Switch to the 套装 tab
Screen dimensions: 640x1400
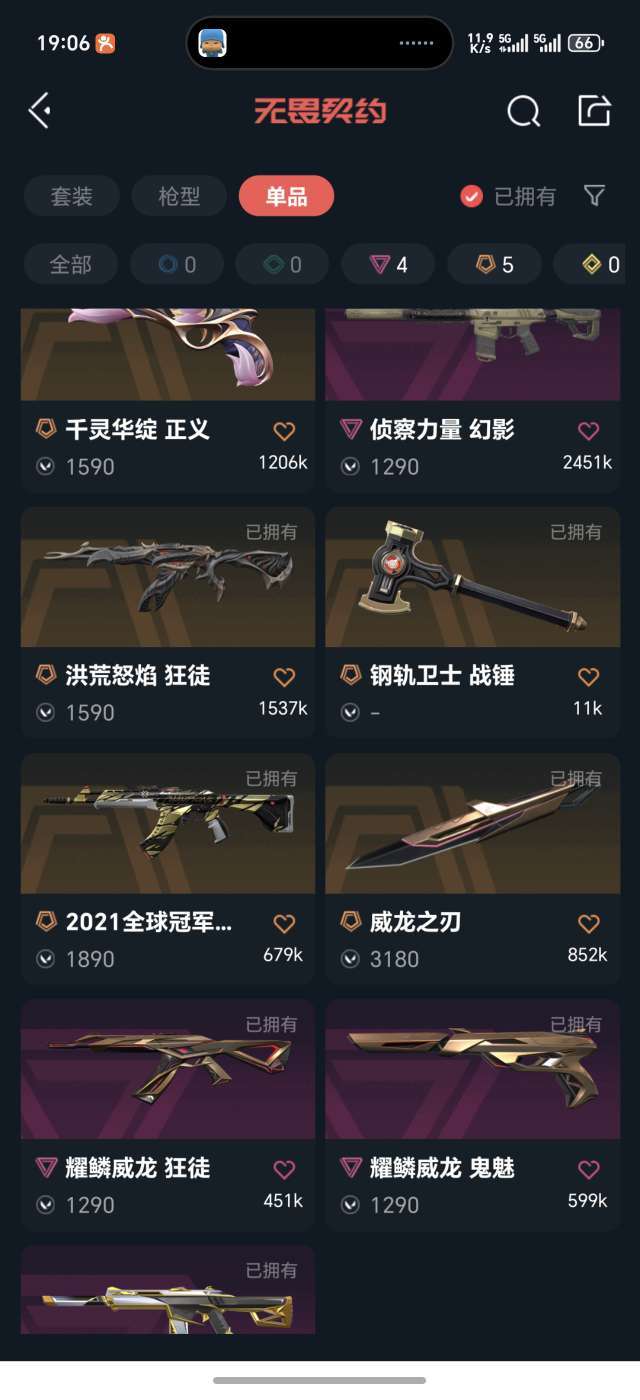tap(71, 196)
